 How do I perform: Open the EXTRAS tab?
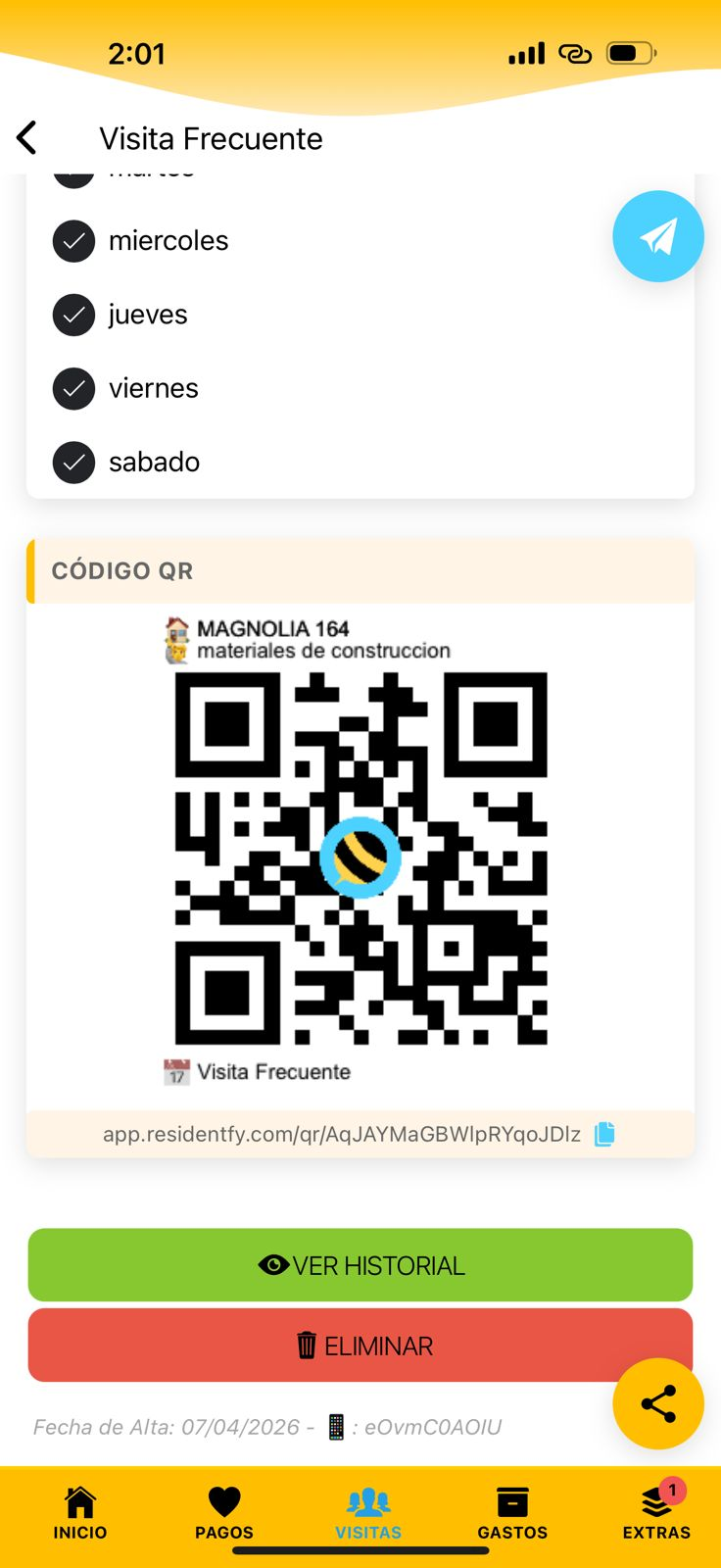tap(656, 1512)
